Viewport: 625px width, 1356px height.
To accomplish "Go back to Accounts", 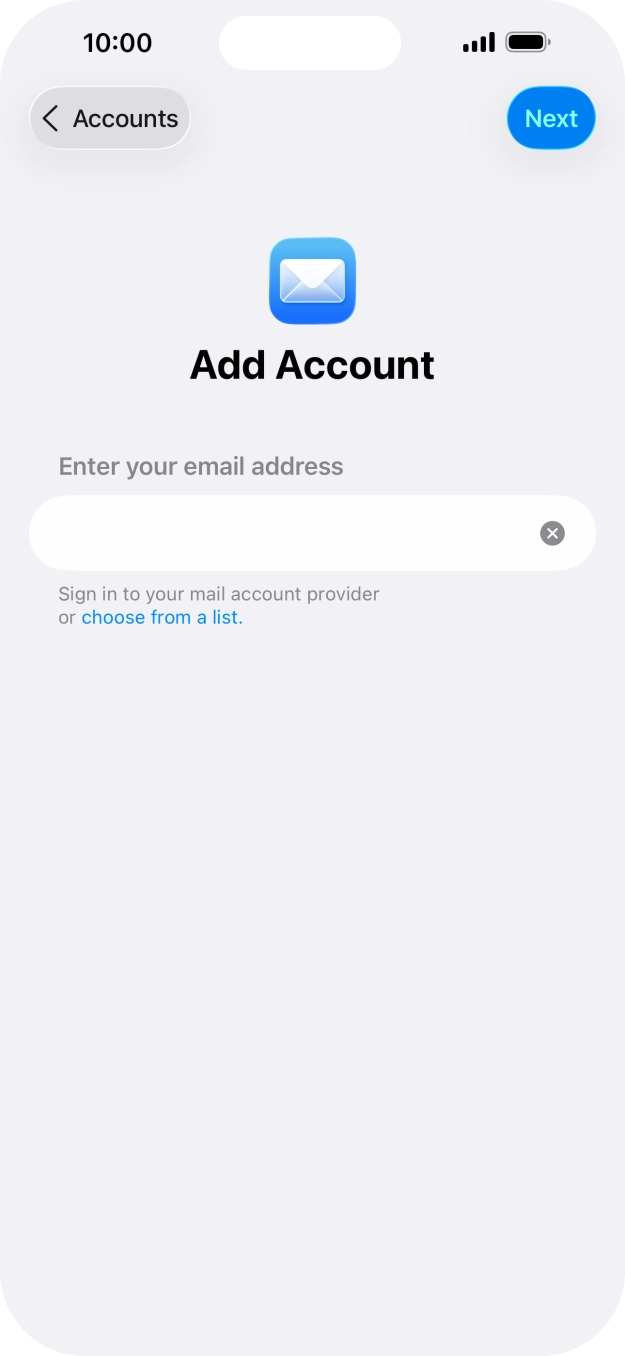I will [x=110, y=118].
